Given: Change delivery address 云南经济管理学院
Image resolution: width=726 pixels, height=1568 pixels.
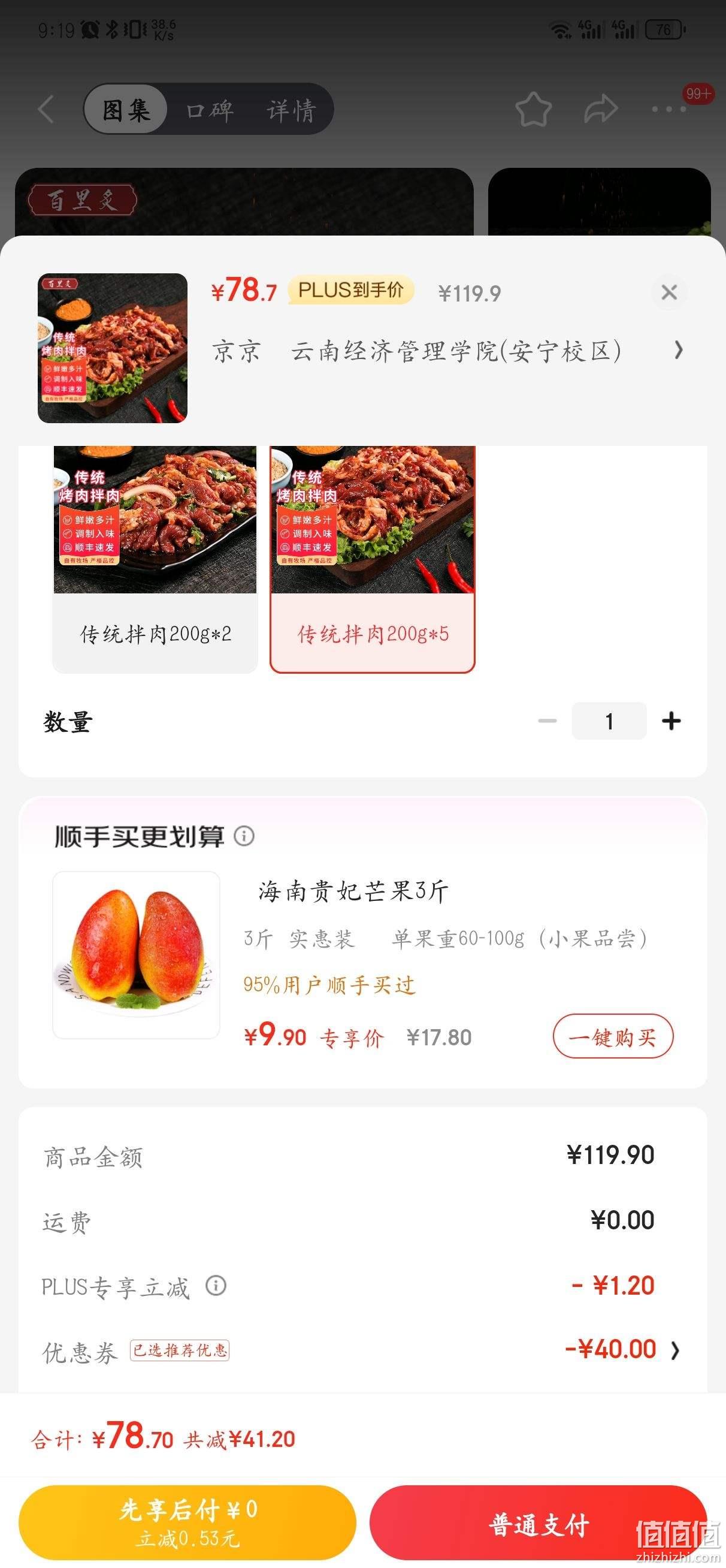Looking at the screenshot, I should 448,351.
